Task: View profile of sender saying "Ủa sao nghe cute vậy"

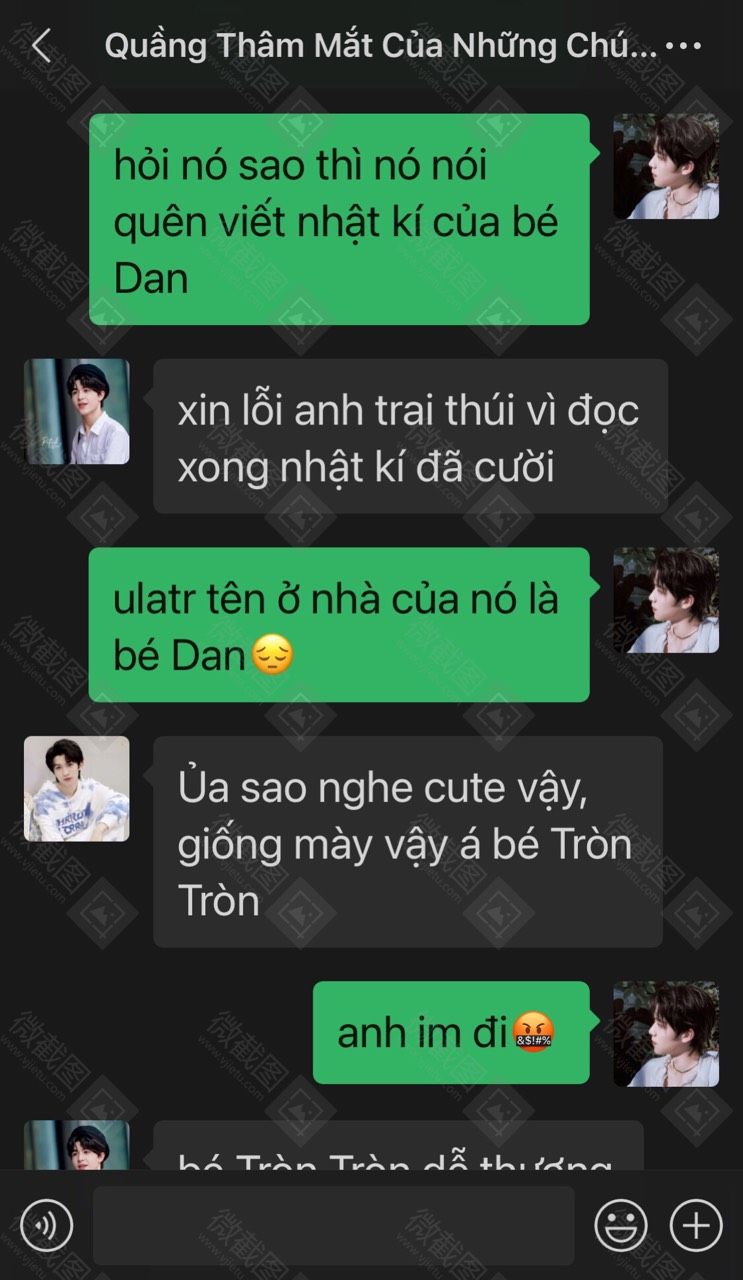Action: (77, 789)
